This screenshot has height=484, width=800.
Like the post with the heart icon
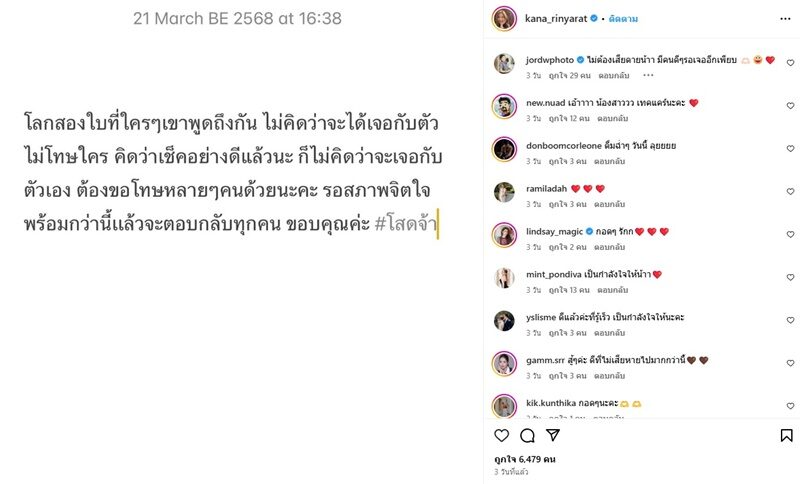tap(502, 436)
